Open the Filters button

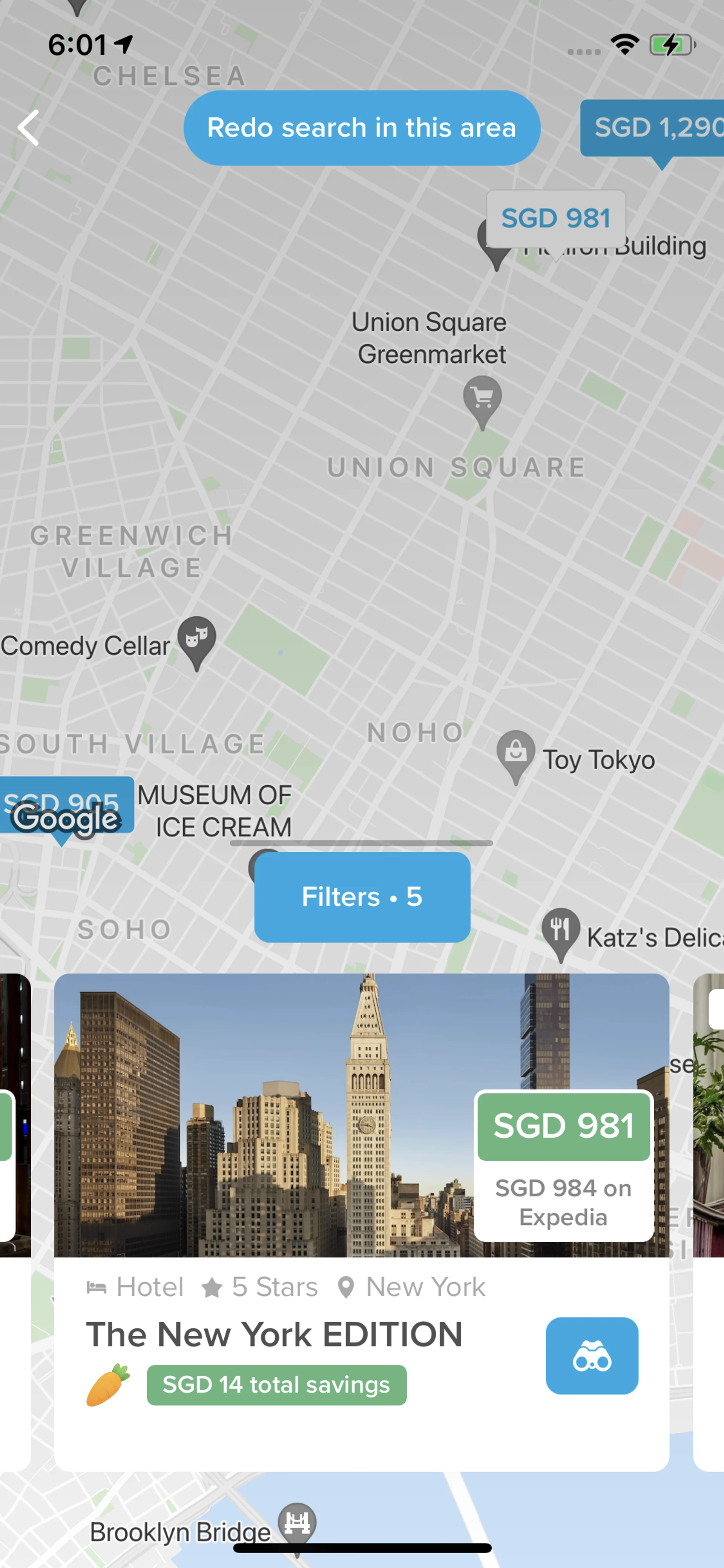pyautogui.click(x=362, y=897)
